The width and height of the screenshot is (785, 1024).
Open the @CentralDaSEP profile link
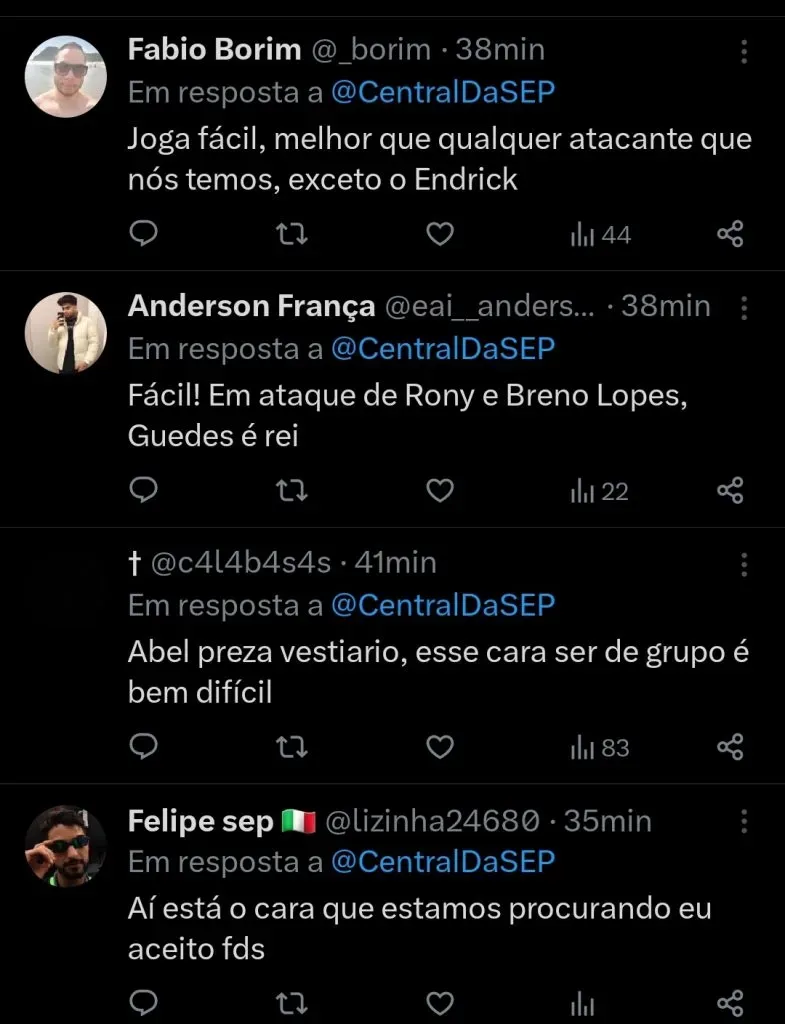[x=445, y=92]
